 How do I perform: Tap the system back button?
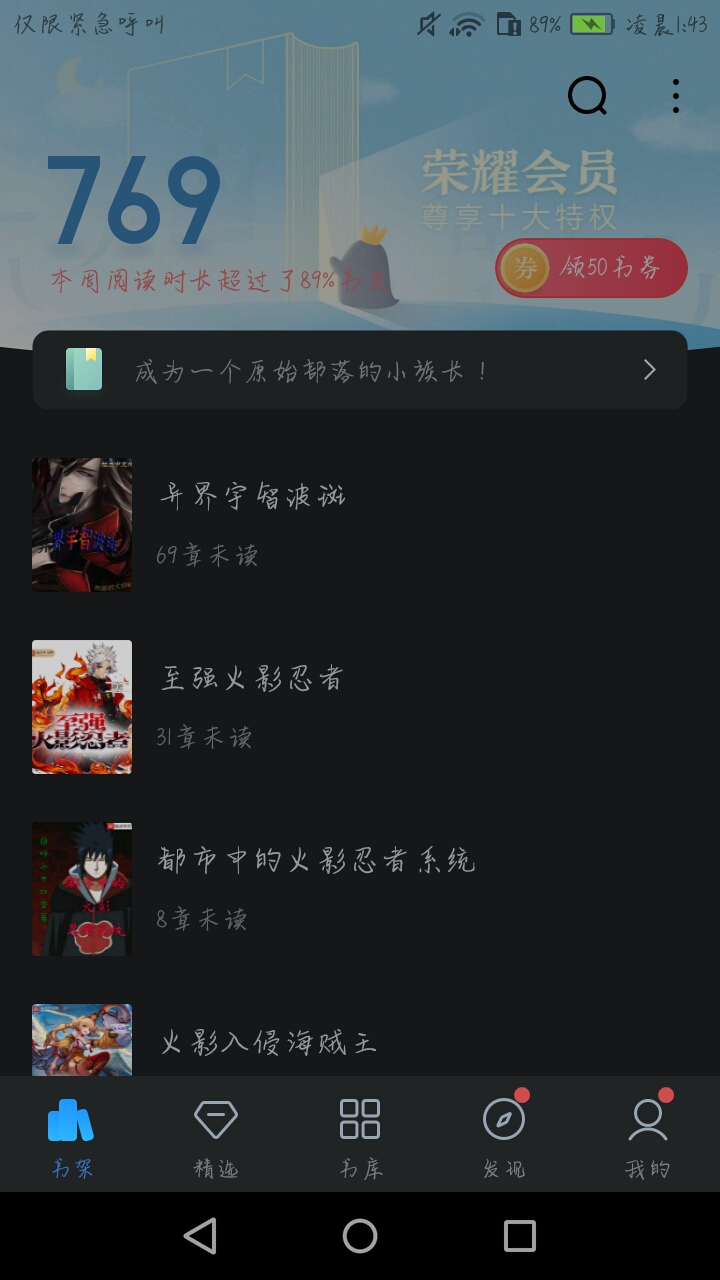pos(201,1236)
